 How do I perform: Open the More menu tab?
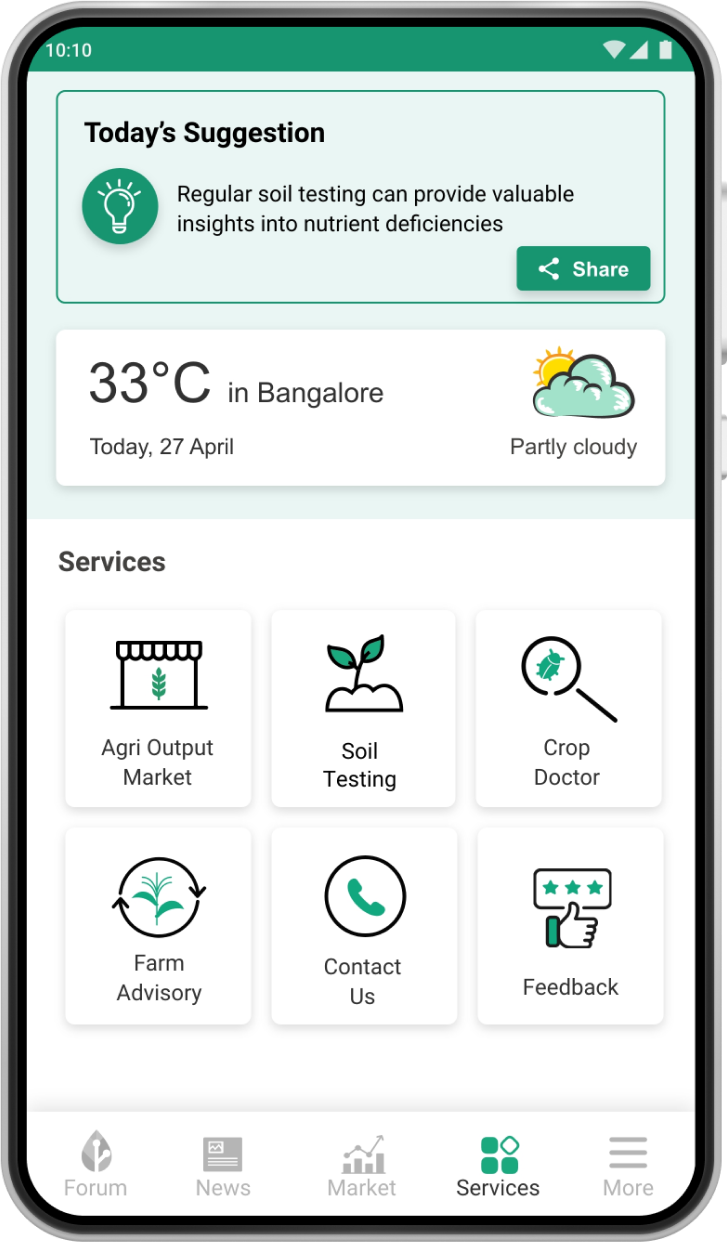coord(628,1166)
